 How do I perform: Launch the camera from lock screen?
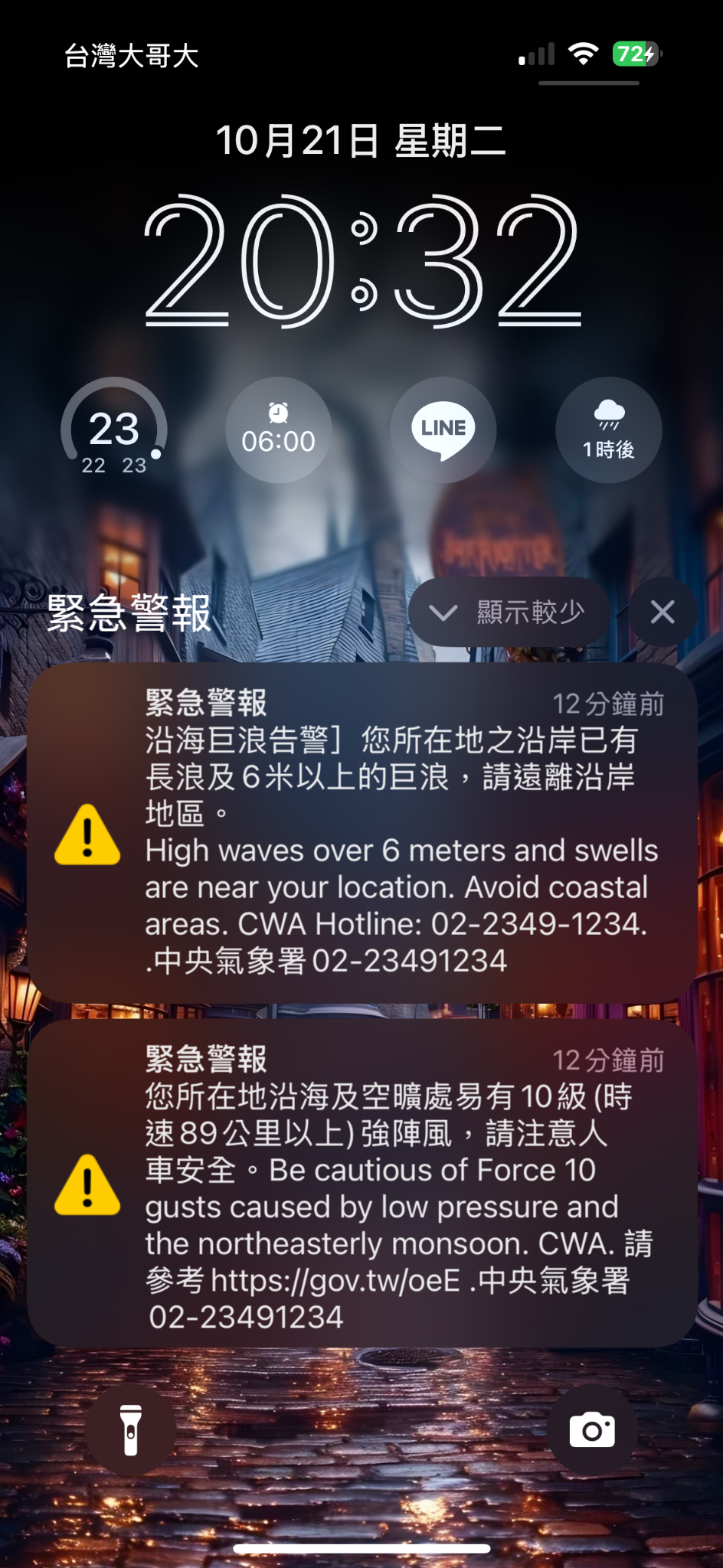point(592,1429)
